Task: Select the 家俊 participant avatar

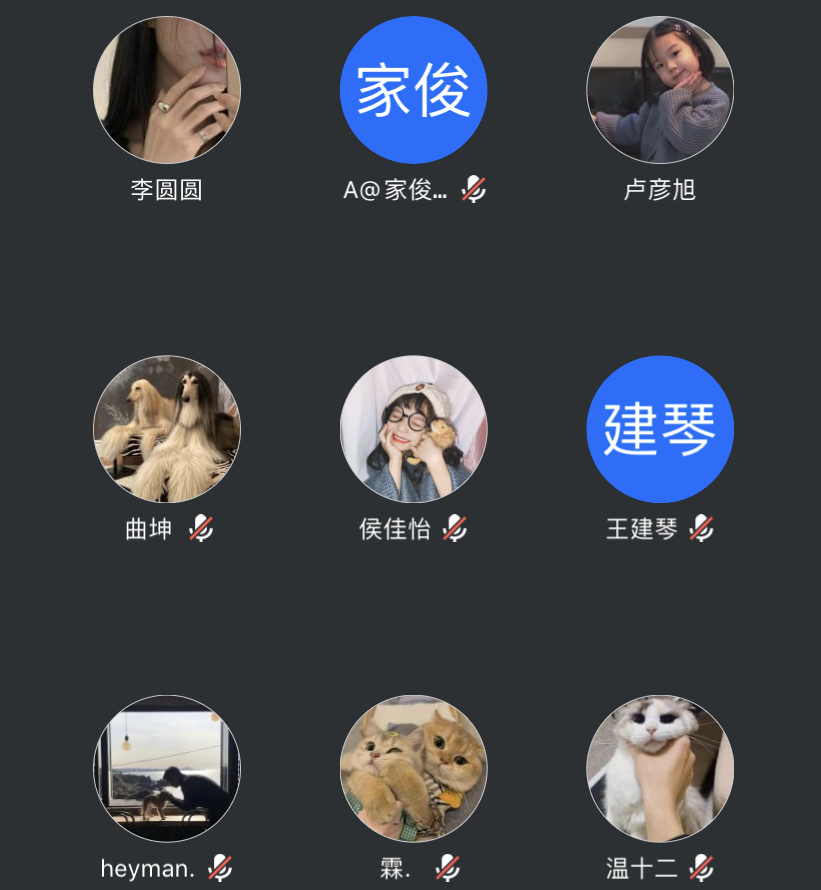Action: click(x=413, y=90)
